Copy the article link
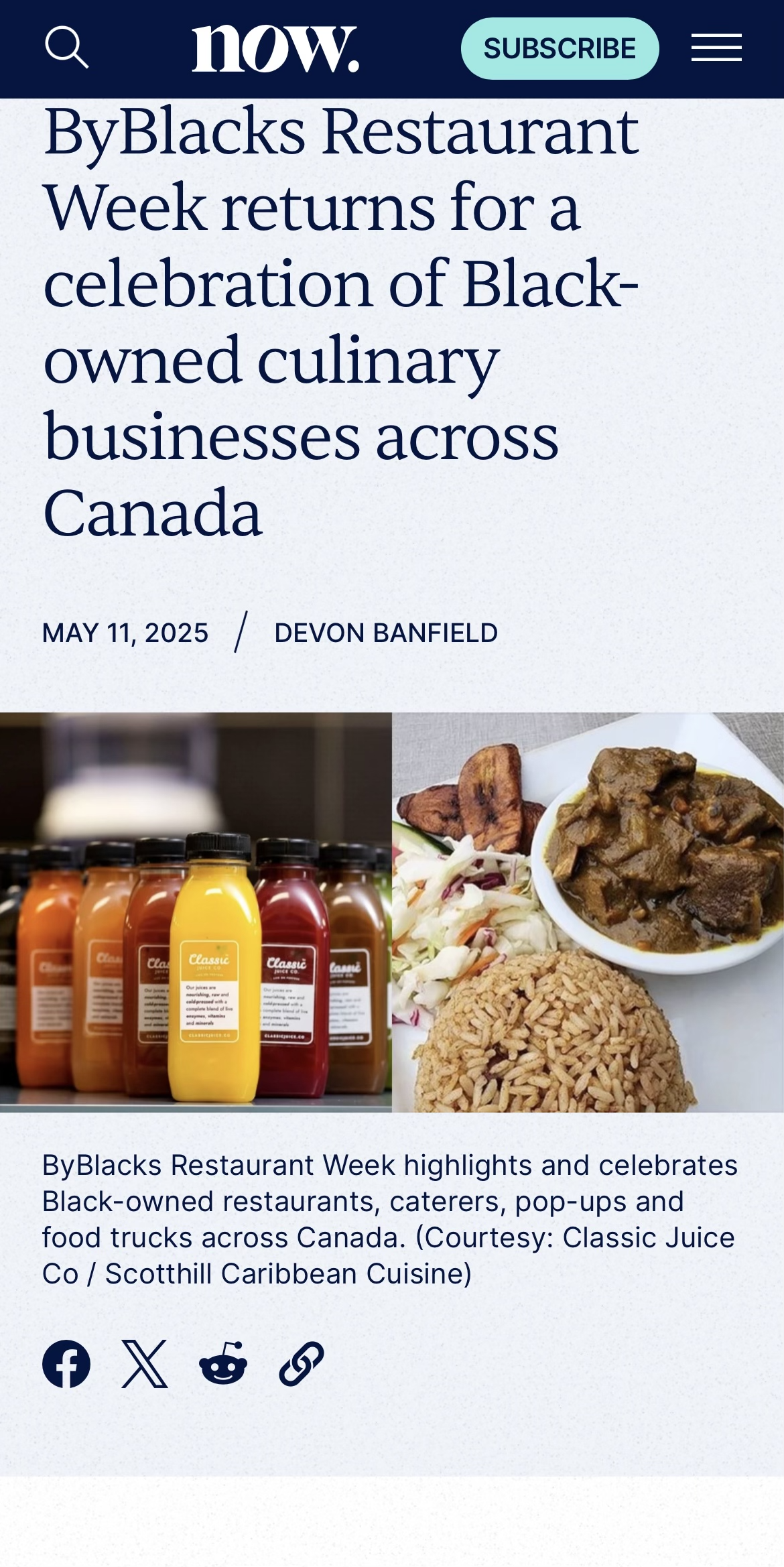Image resolution: width=784 pixels, height=1567 pixels. click(302, 1364)
